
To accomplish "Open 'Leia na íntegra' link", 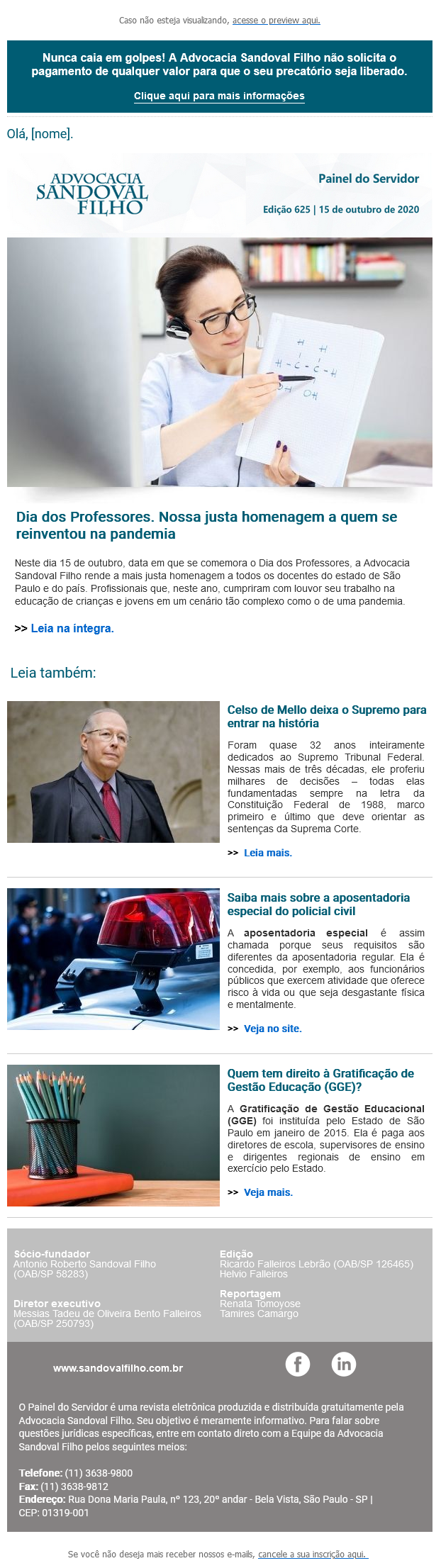I will (72, 628).
